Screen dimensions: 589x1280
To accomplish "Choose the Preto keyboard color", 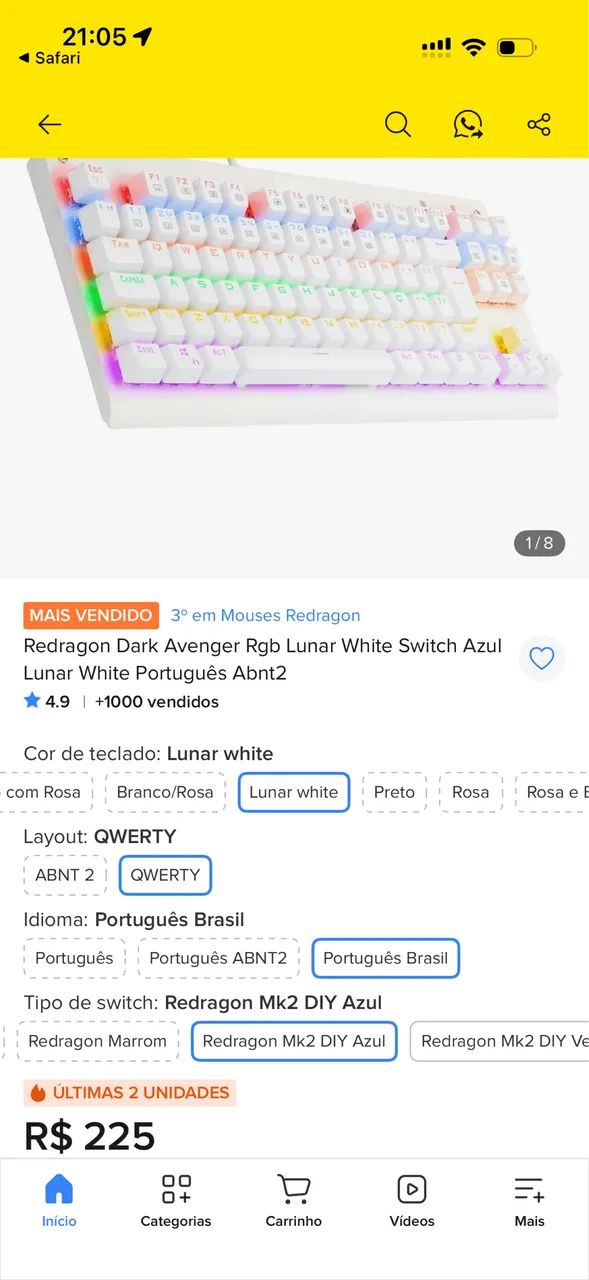I will 394,792.
